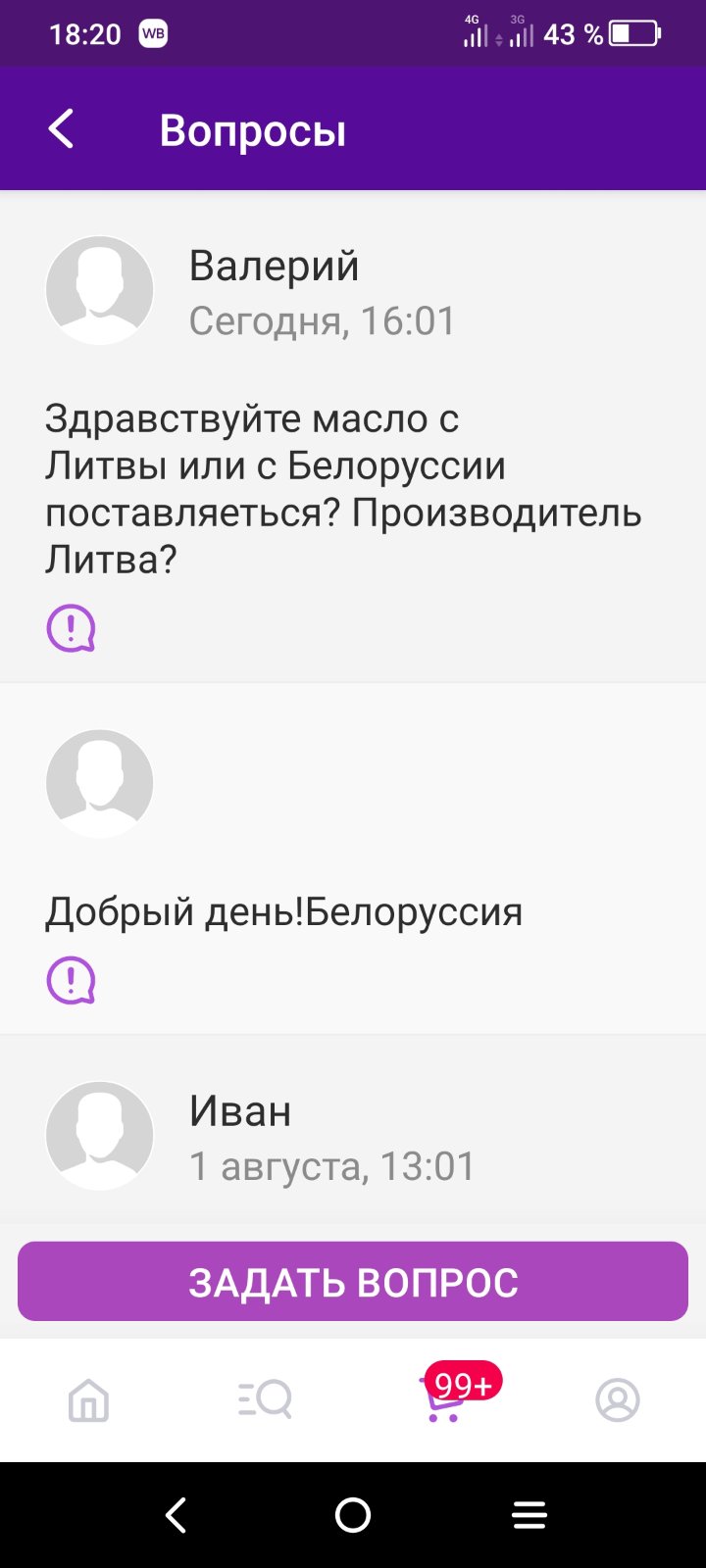The width and height of the screenshot is (706, 1568).
Task: Tap the system home button
Action: (353, 1515)
